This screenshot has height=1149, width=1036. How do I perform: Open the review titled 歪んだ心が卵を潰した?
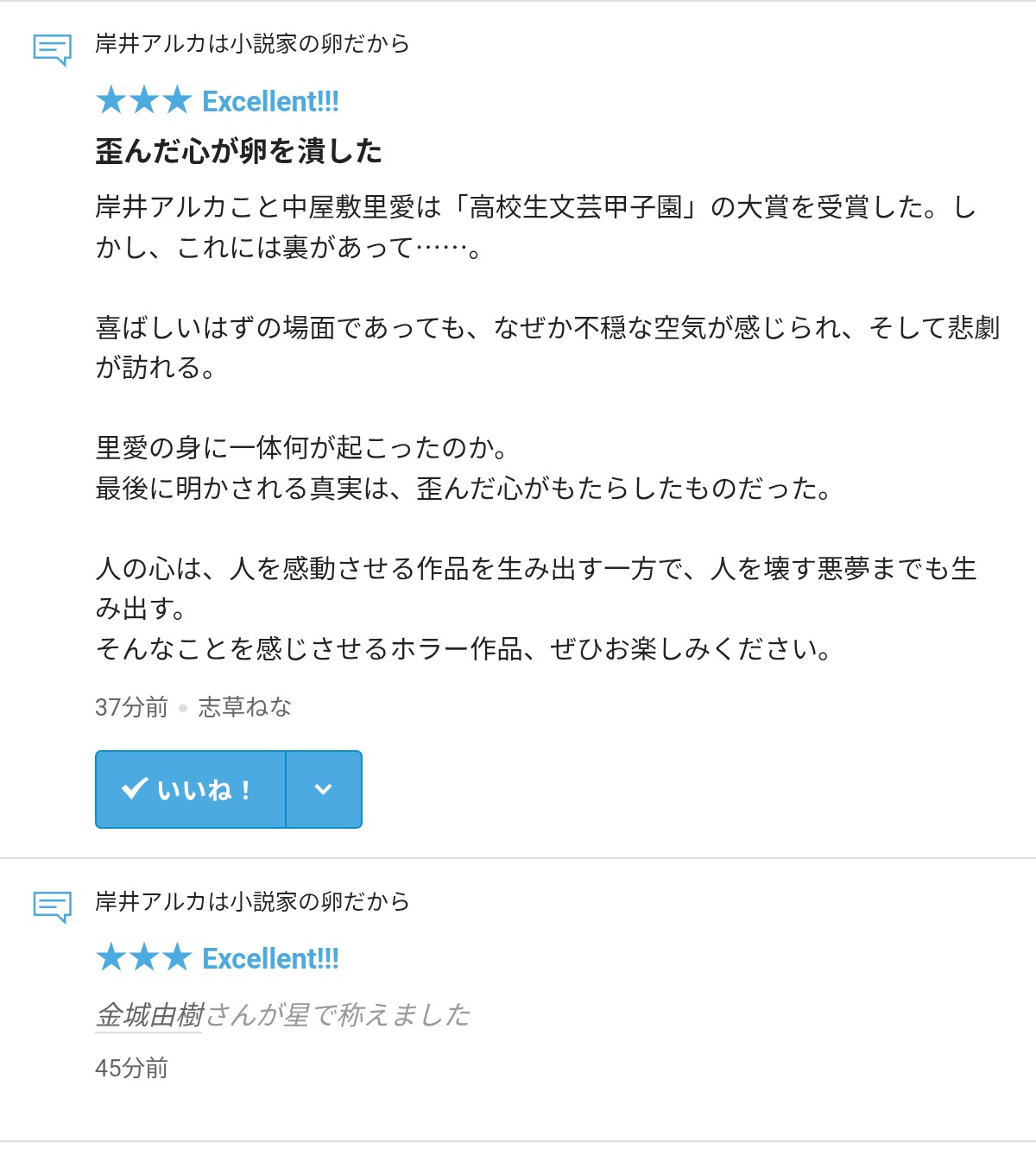pos(238,151)
